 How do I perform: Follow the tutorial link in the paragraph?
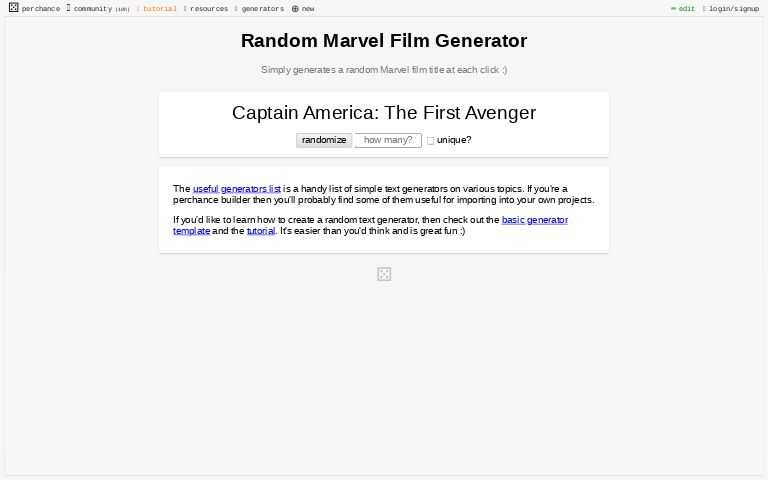tap(260, 231)
